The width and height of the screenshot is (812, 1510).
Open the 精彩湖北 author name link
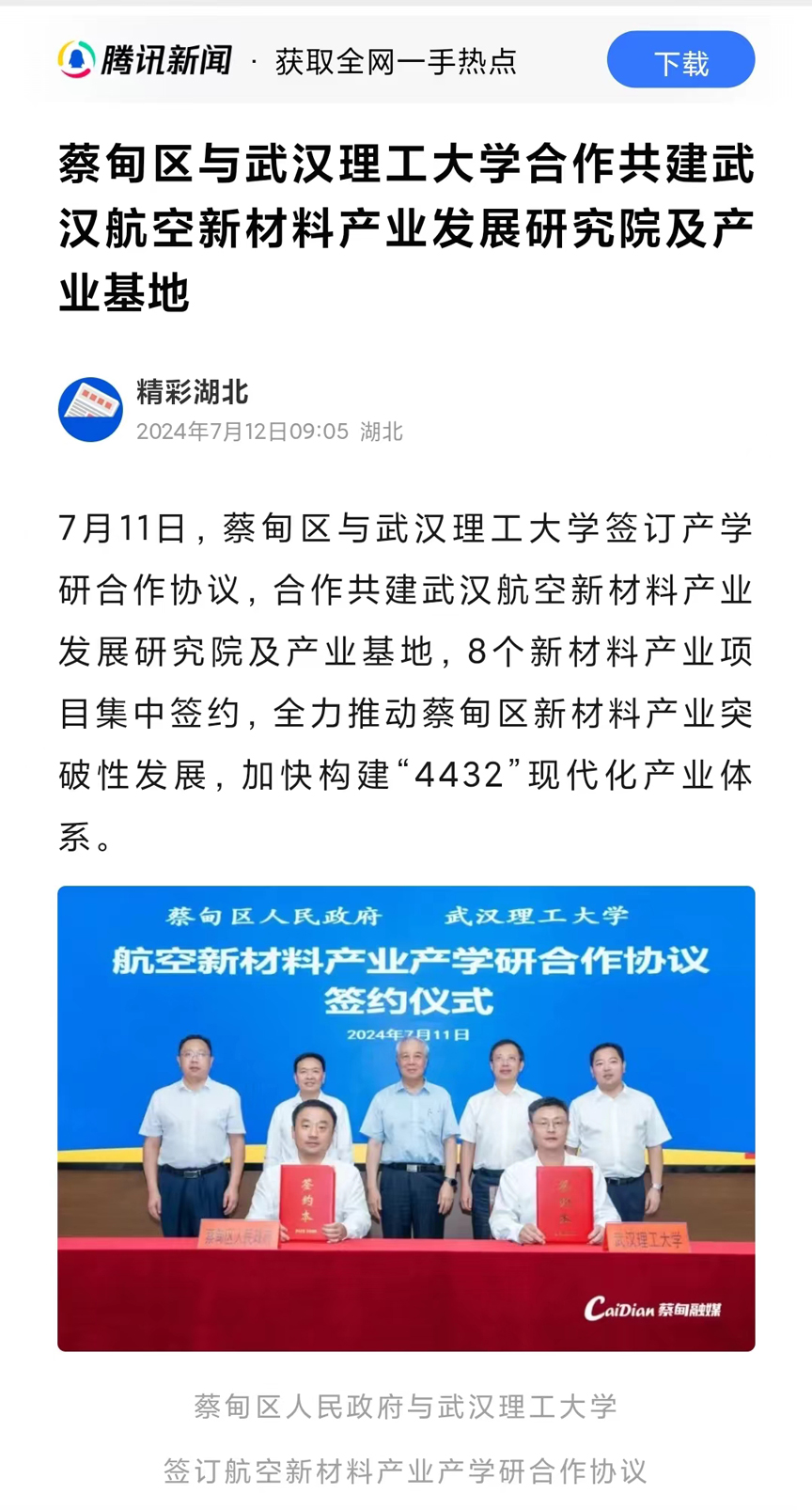(192, 392)
